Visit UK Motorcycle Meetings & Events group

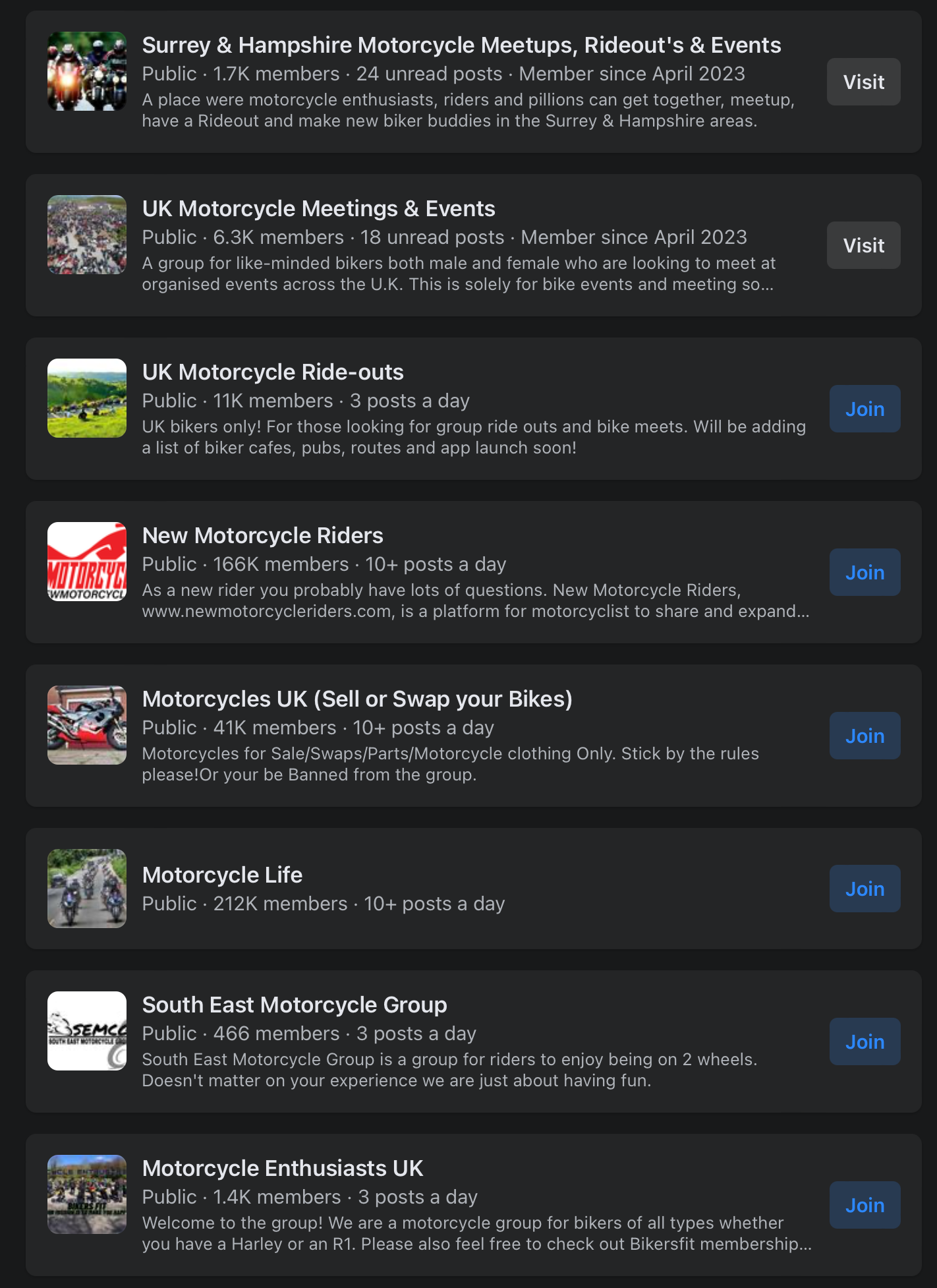tap(863, 245)
